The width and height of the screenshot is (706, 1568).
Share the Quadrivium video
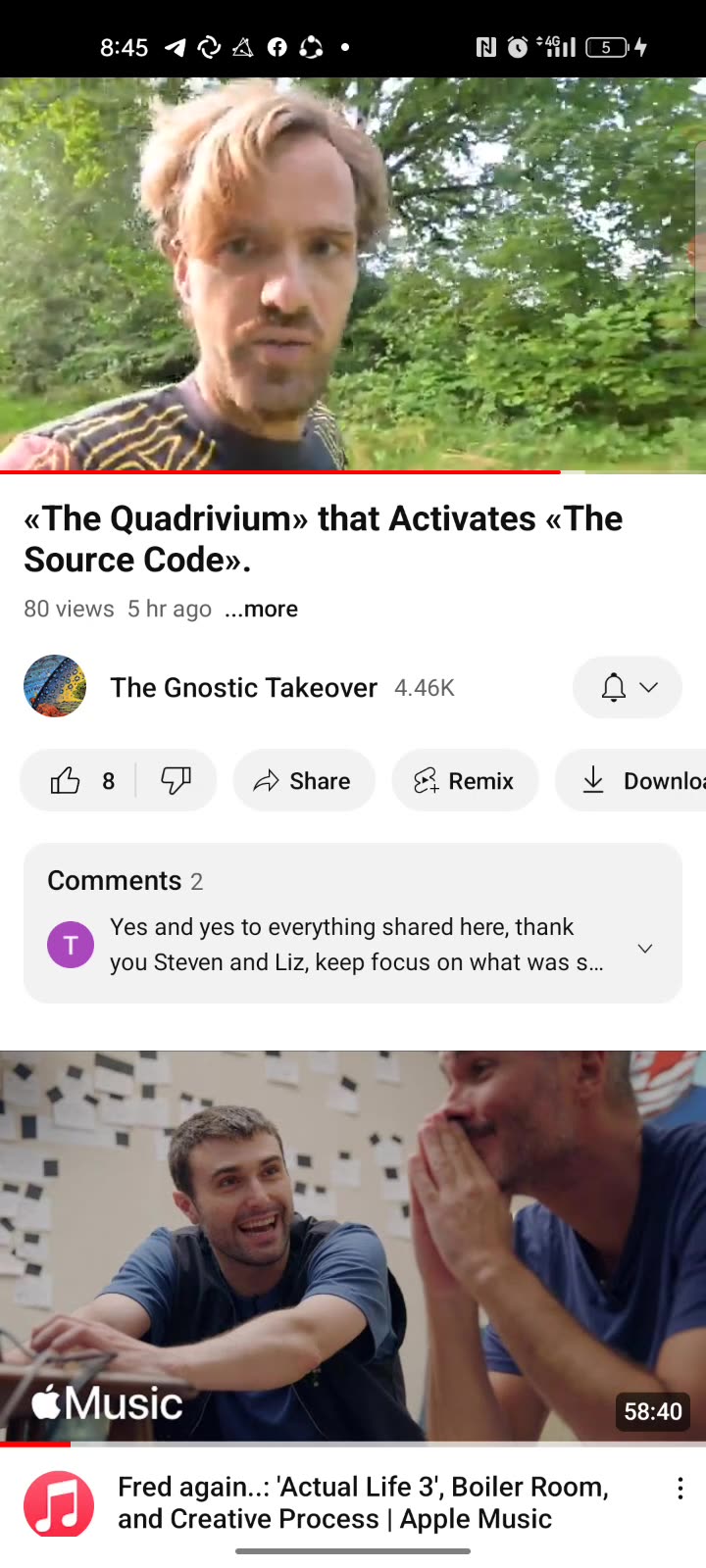pos(304,781)
